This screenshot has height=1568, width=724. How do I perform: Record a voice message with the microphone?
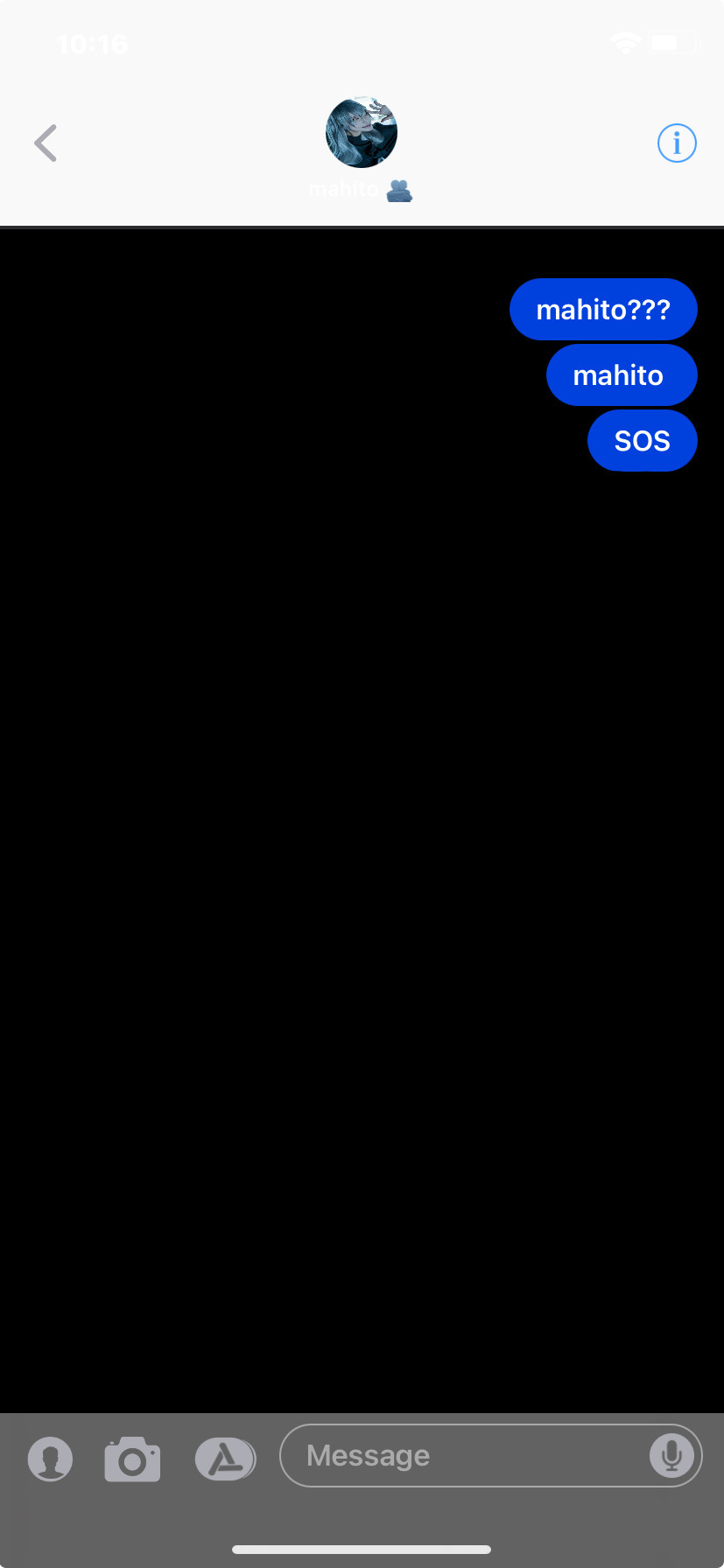point(671,1456)
